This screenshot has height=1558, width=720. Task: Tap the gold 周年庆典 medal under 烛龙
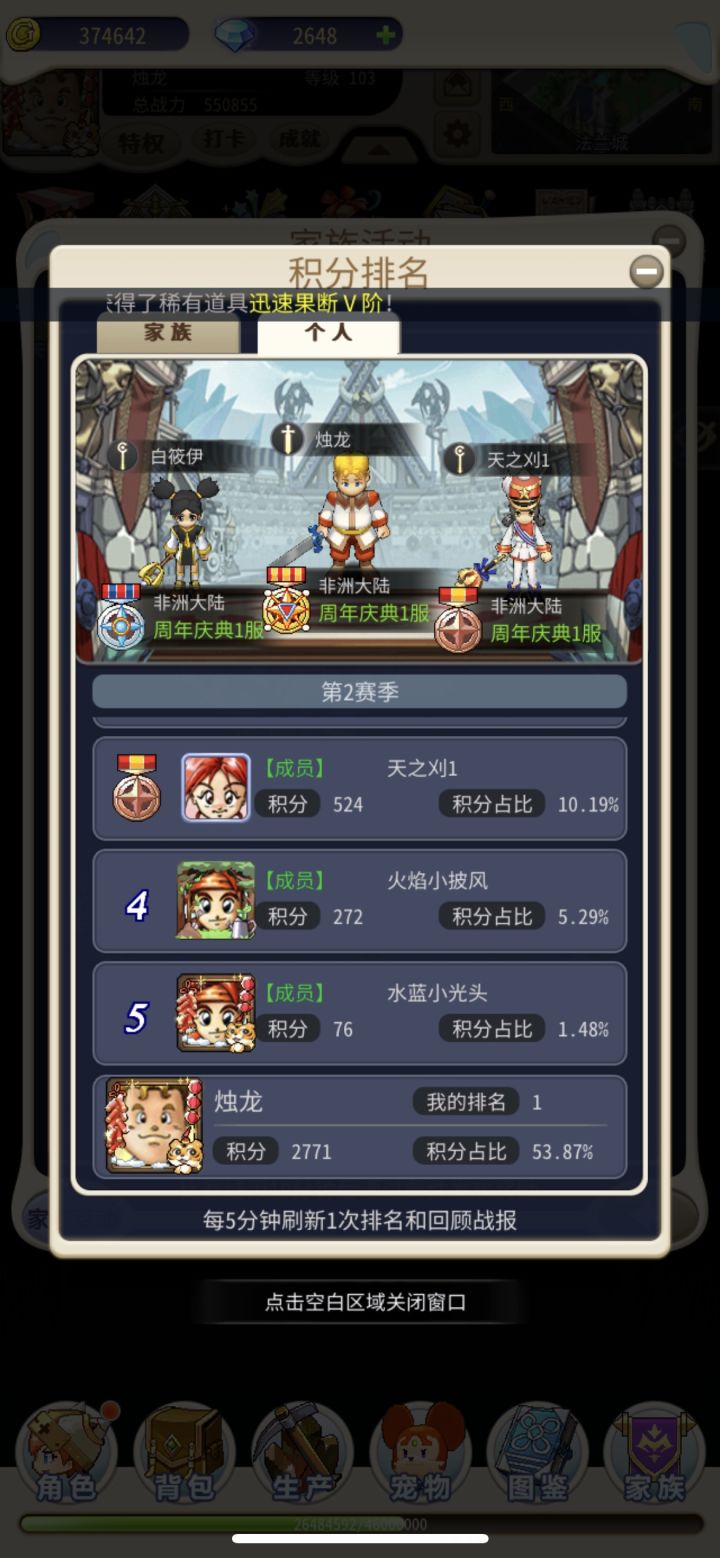tap(287, 608)
